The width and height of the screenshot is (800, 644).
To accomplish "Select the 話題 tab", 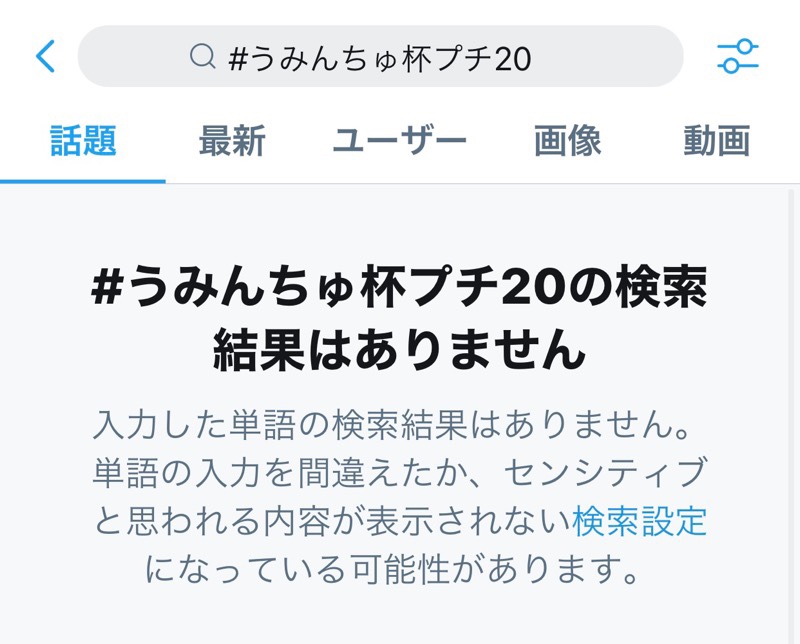I will 83,141.
